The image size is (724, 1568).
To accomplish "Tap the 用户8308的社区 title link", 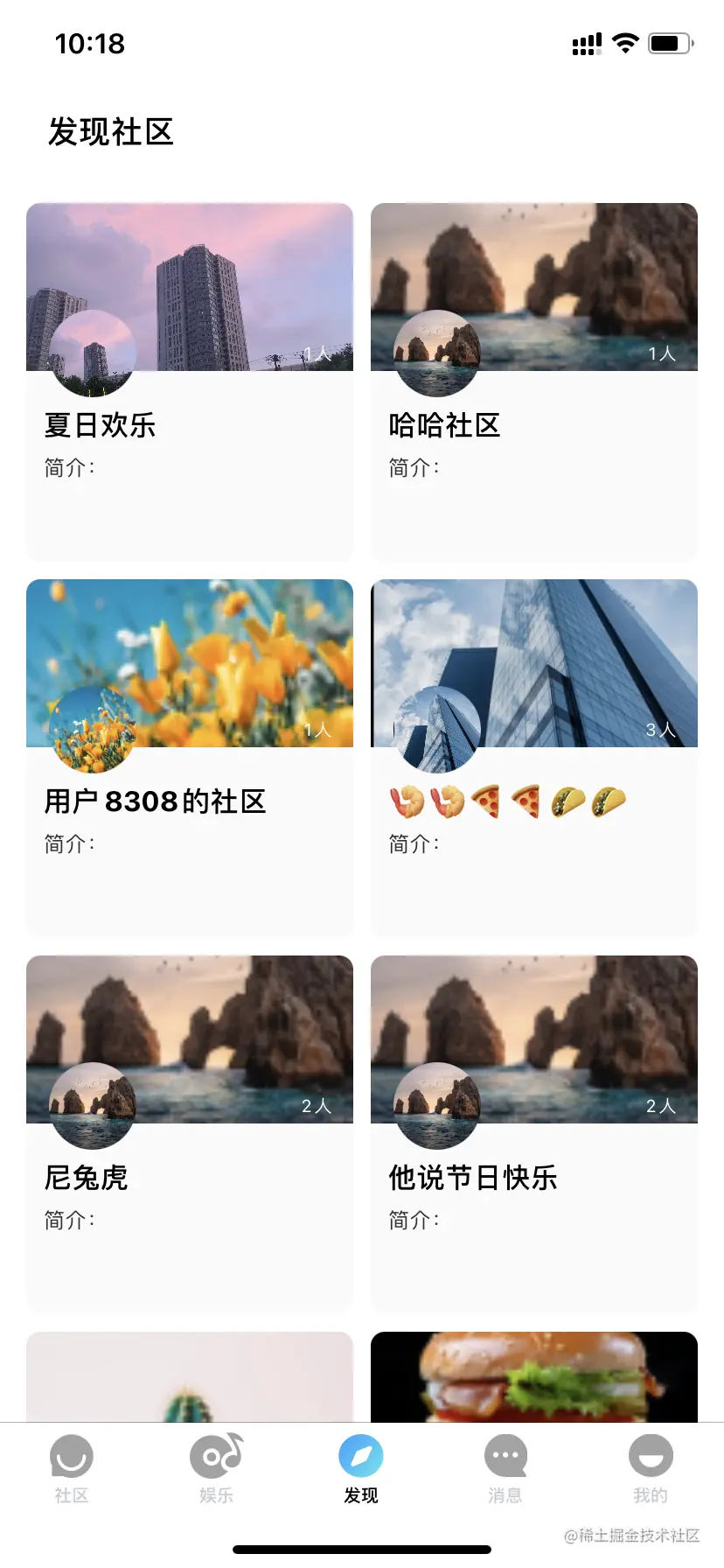I will click(x=155, y=801).
